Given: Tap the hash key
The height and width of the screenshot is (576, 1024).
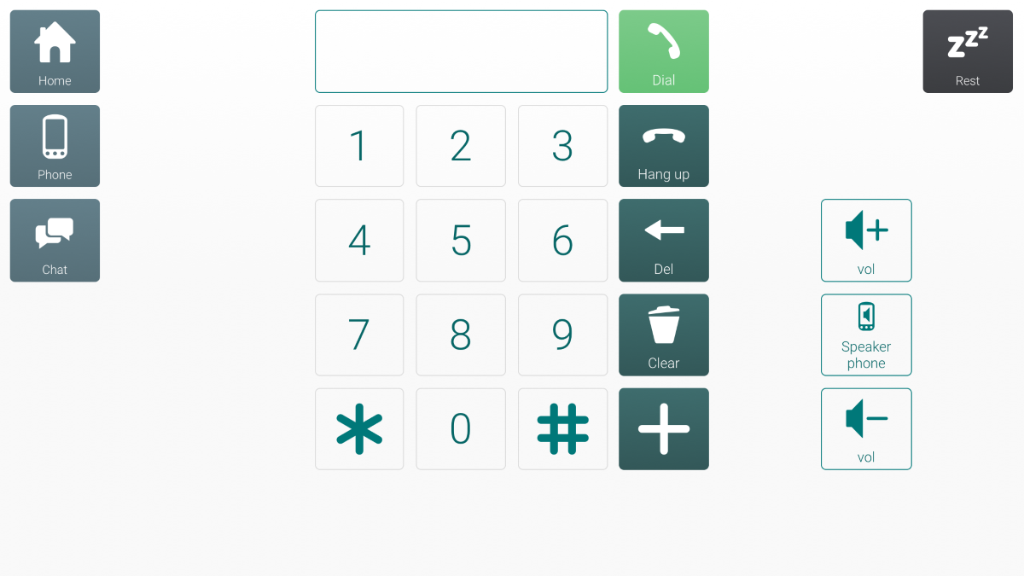Looking at the screenshot, I should pos(562,429).
